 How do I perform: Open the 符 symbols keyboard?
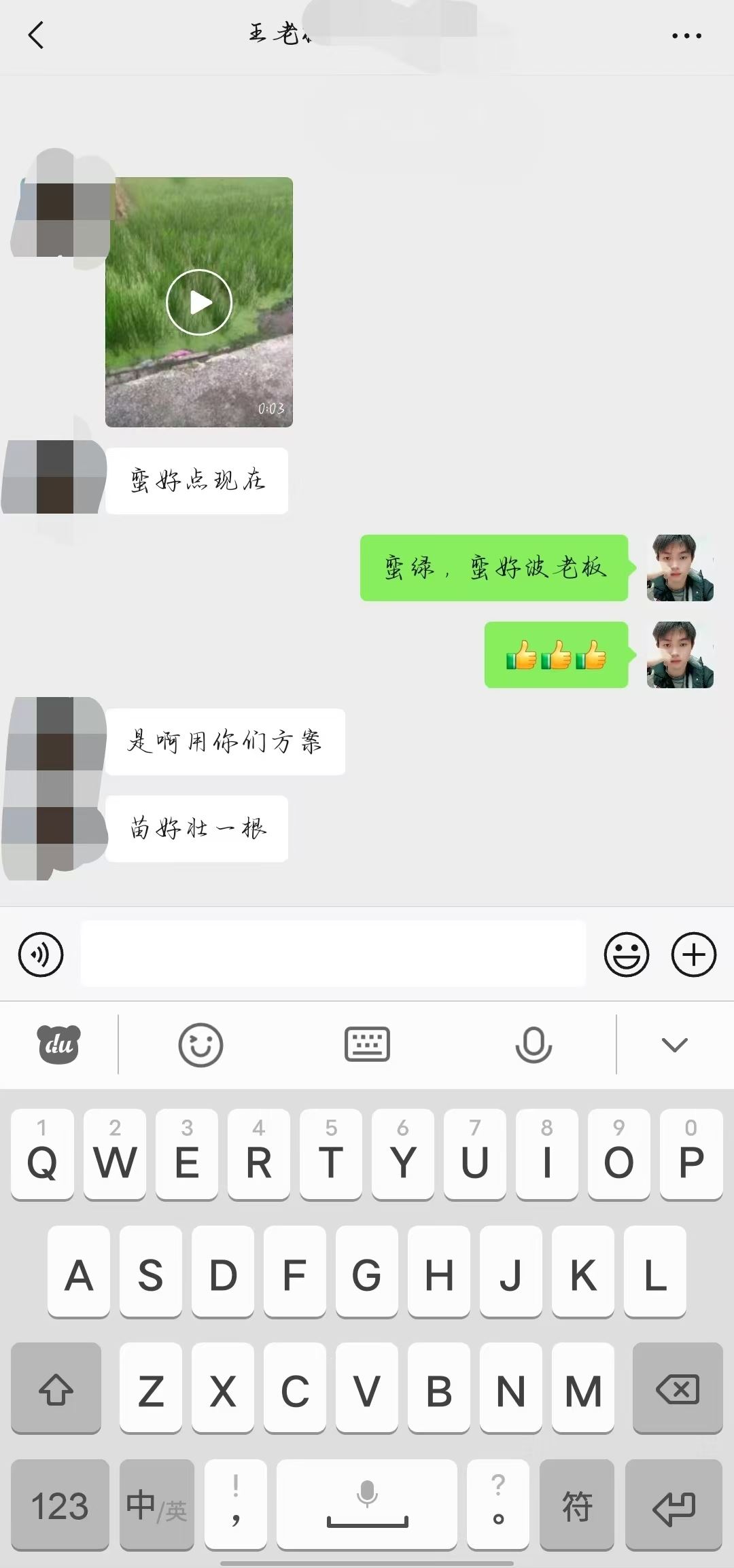pyautogui.click(x=577, y=1505)
